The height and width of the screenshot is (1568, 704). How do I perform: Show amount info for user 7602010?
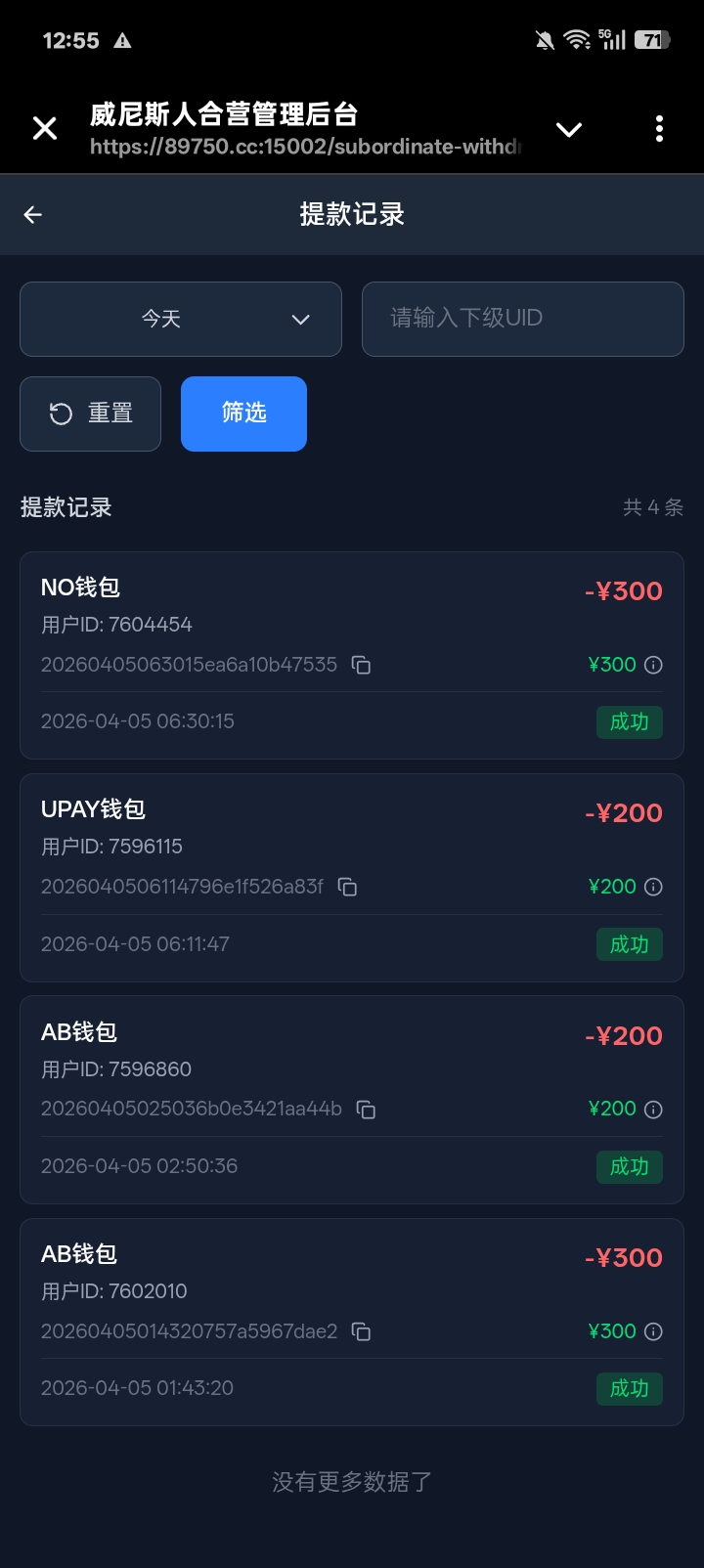(x=654, y=1332)
